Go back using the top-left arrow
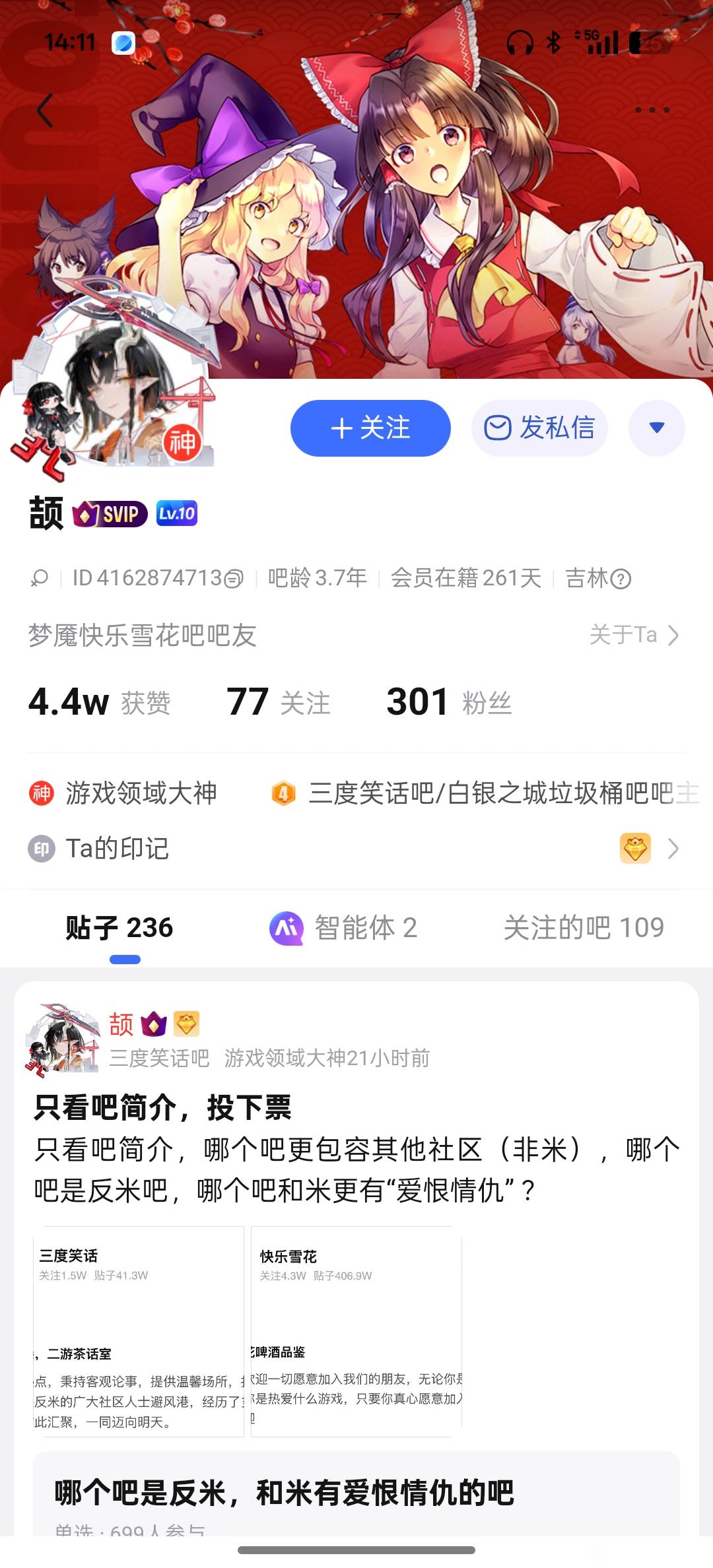The height and width of the screenshot is (1568, 713). pyautogui.click(x=45, y=110)
